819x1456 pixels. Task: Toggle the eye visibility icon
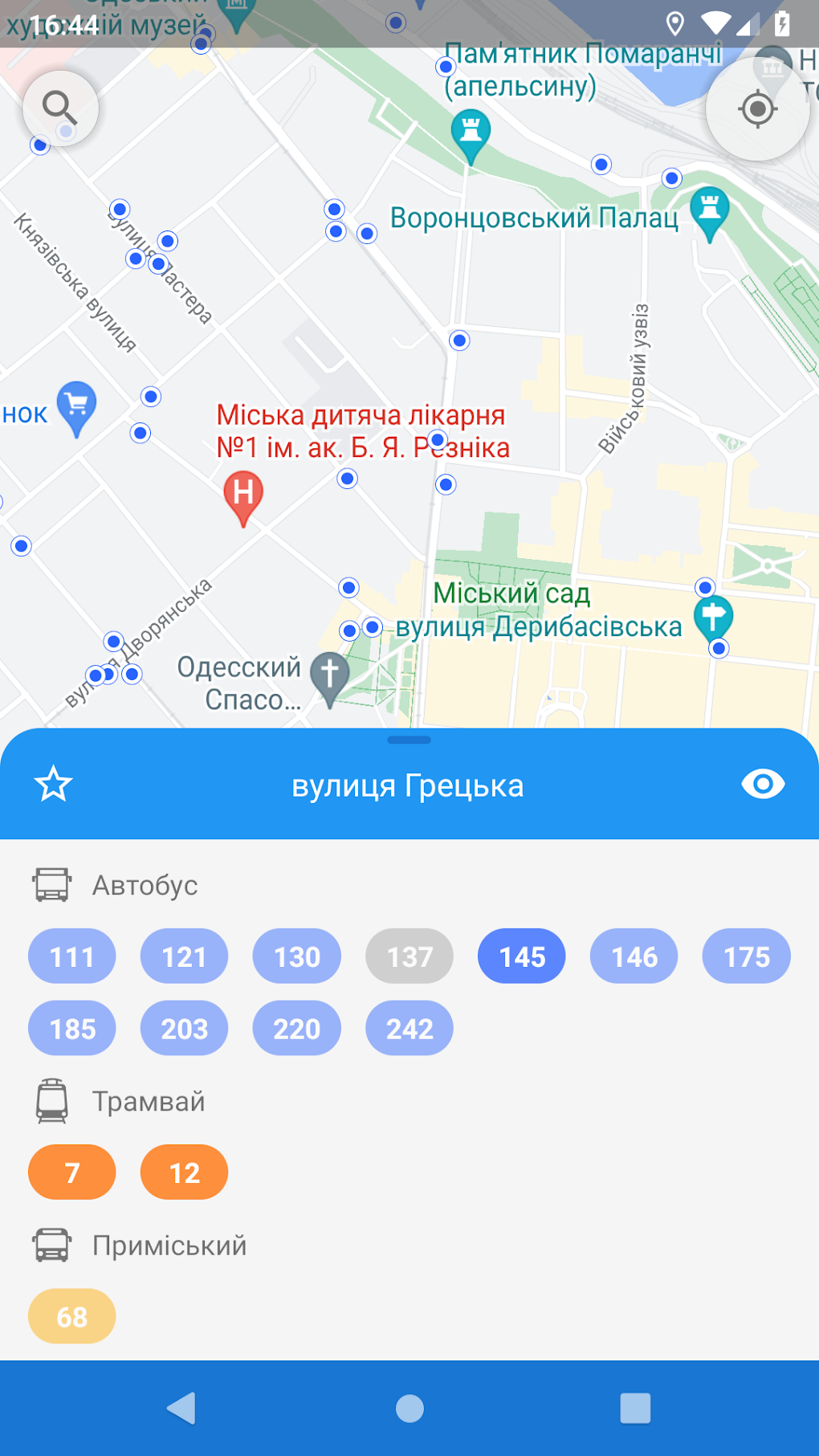tap(763, 784)
